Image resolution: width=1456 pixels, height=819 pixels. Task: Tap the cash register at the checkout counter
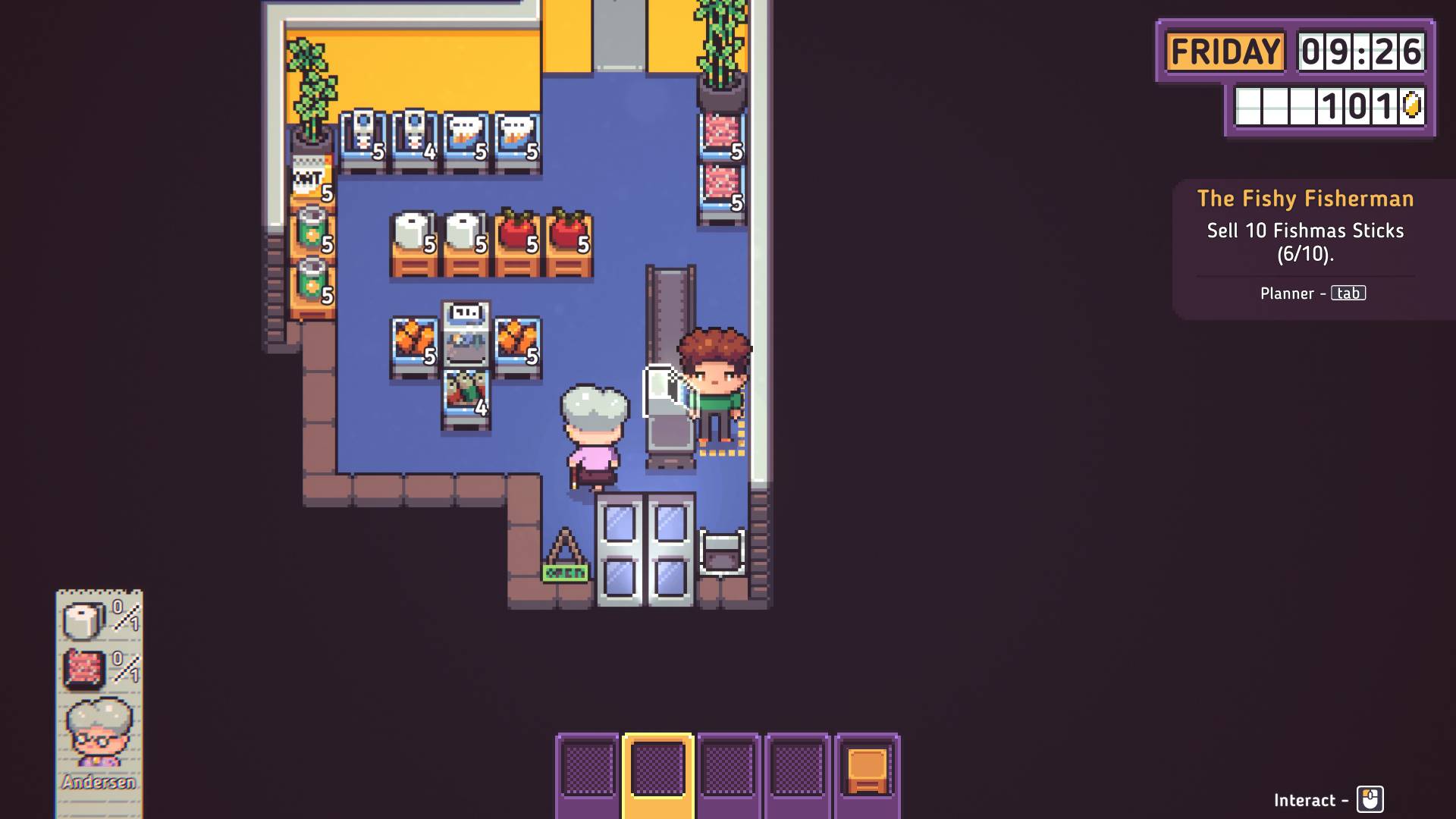click(661, 391)
